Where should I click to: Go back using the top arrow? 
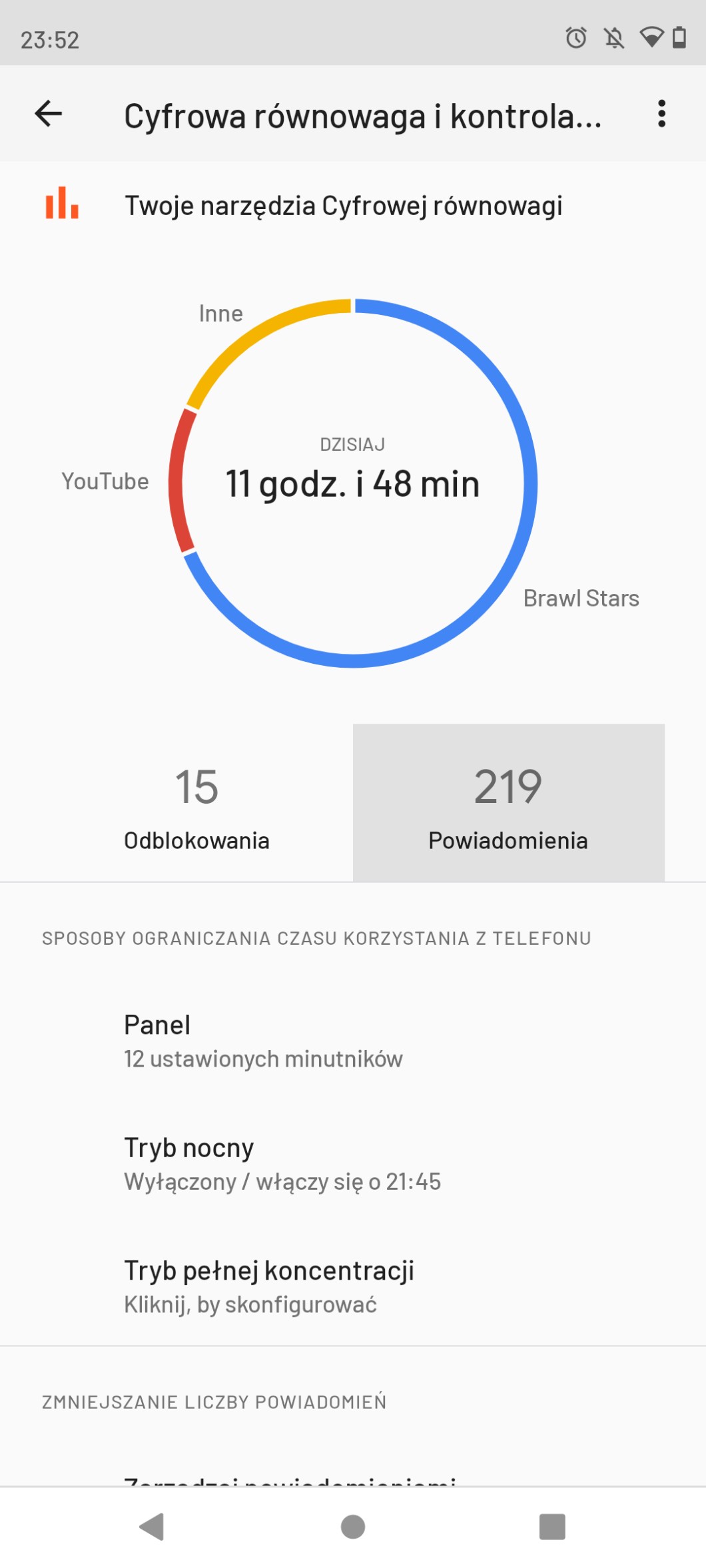pyautogui.click(x=49, y=114)
